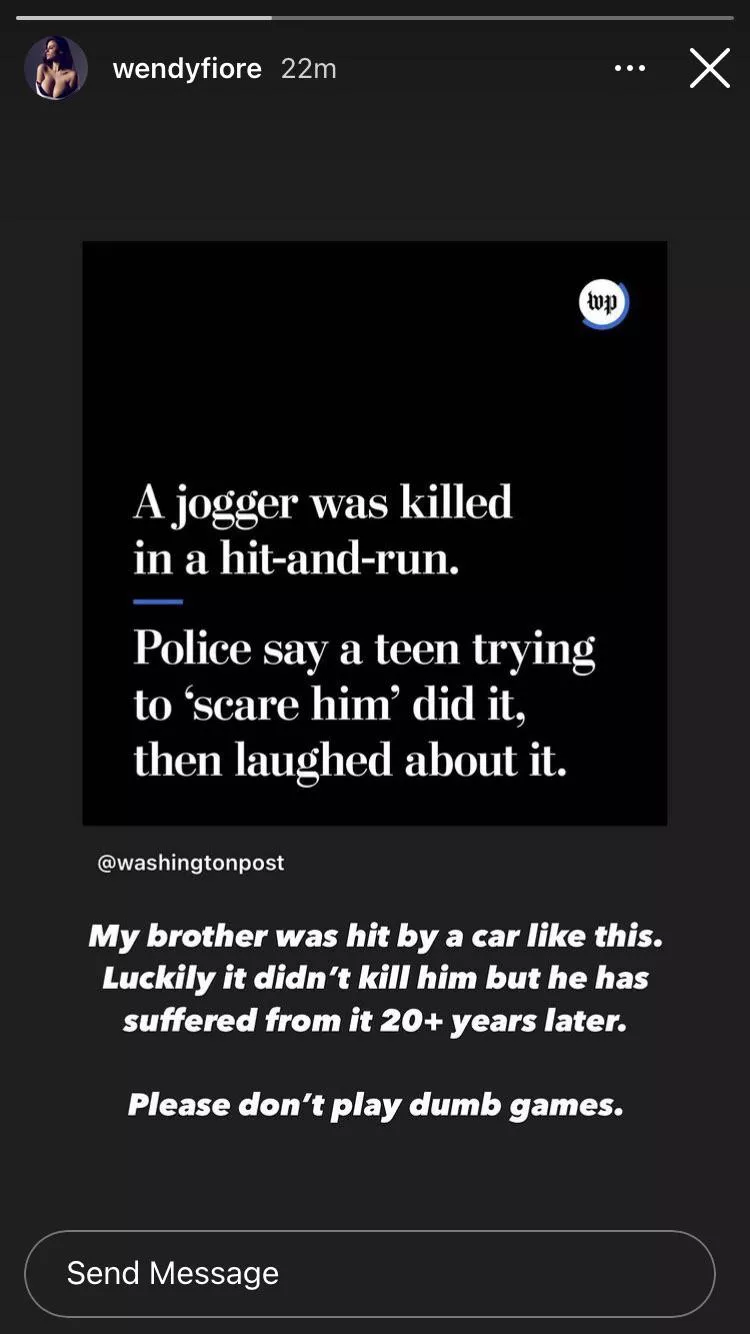Open wendyfiore's profile picture
Image resolution: width=750 pixels, height=1334 pixels.
pos(56,69)
